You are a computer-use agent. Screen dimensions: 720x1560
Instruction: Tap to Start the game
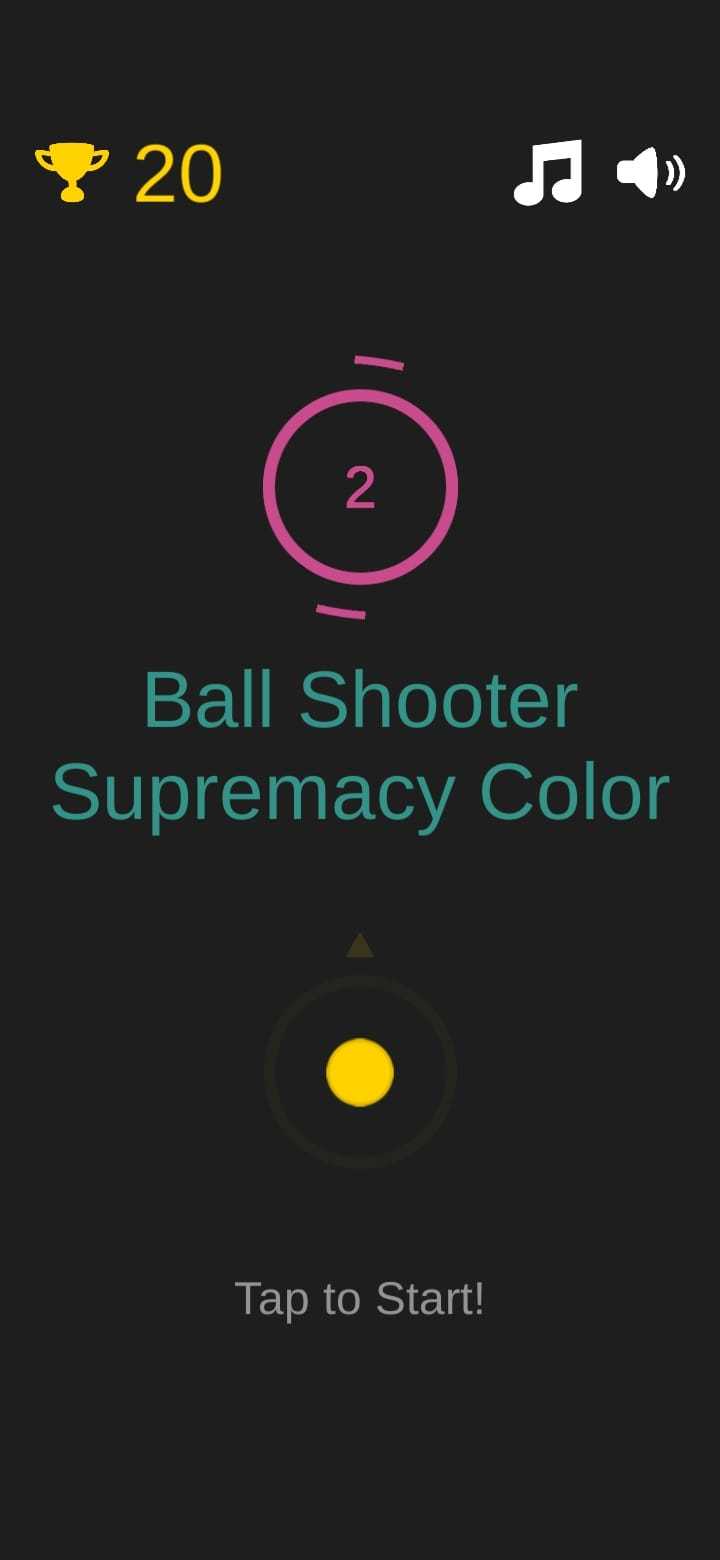(360, 1299)
